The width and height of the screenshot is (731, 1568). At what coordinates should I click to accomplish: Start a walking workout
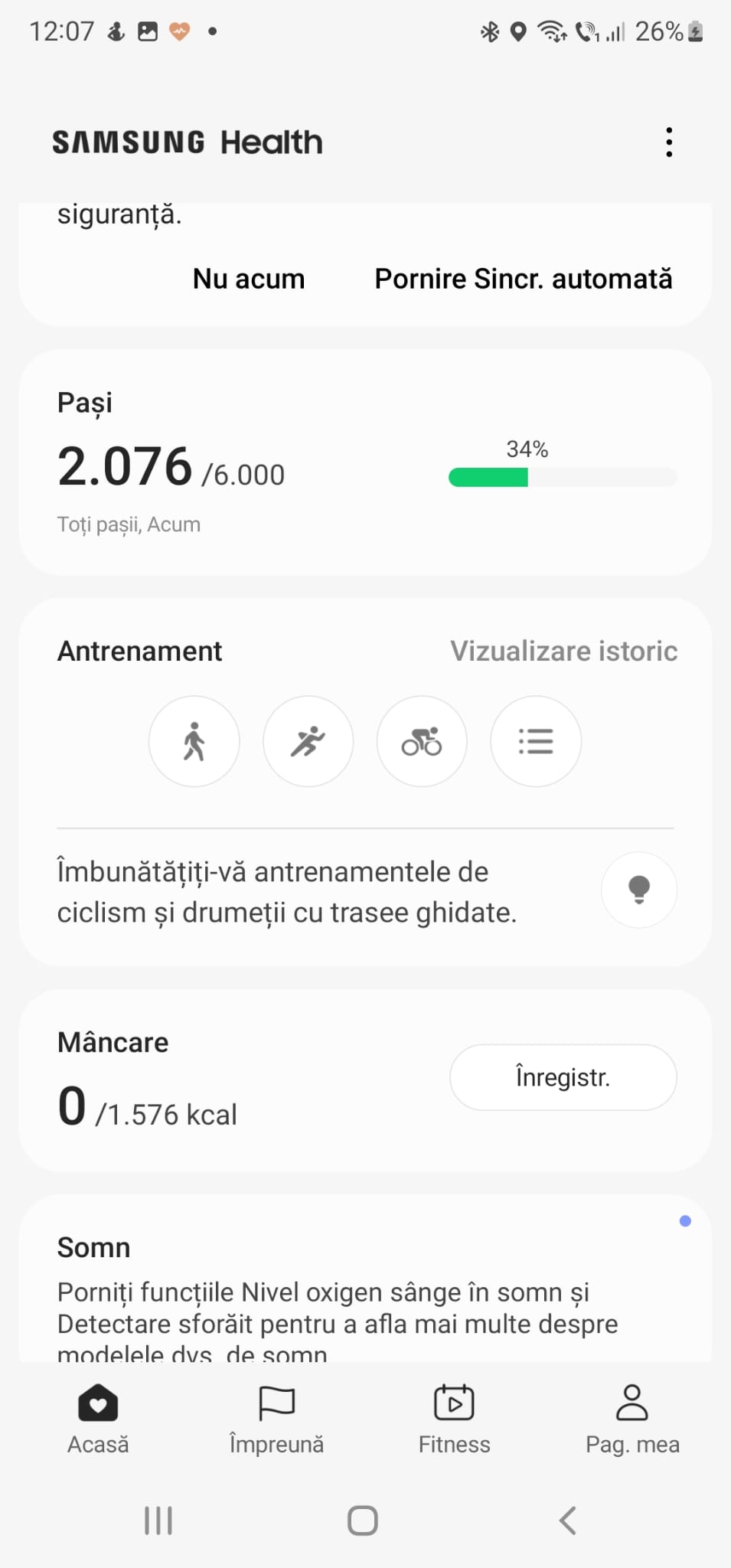194,741
